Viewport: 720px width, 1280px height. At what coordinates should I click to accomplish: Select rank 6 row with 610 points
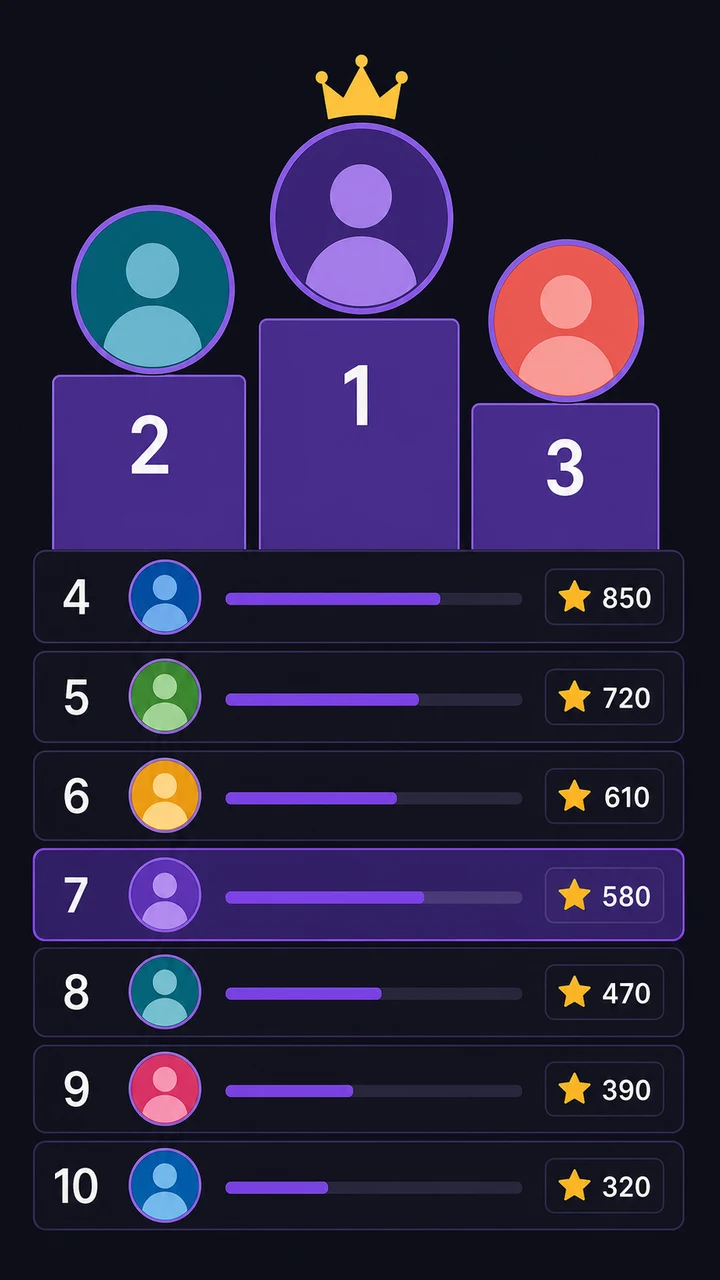pyautogui.click(x=359, y=796)
